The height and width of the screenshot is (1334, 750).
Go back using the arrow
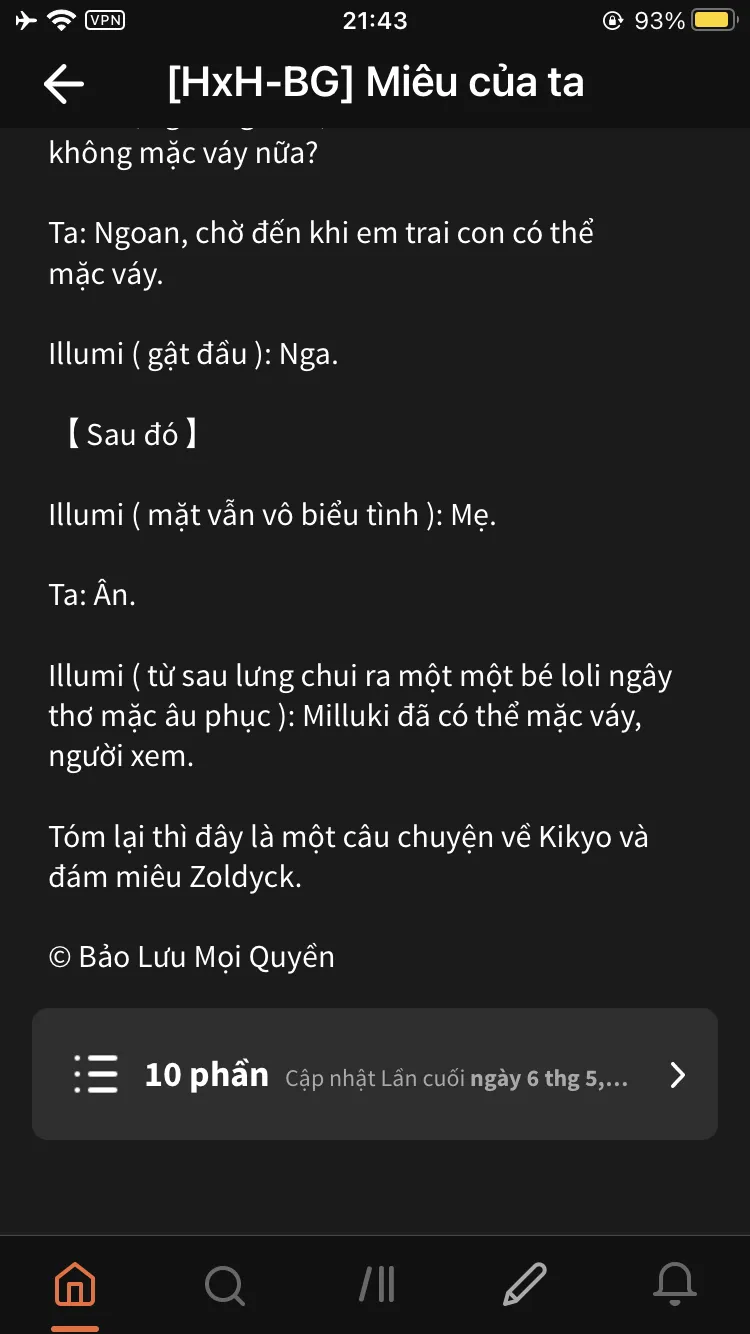tap(64, 84)
